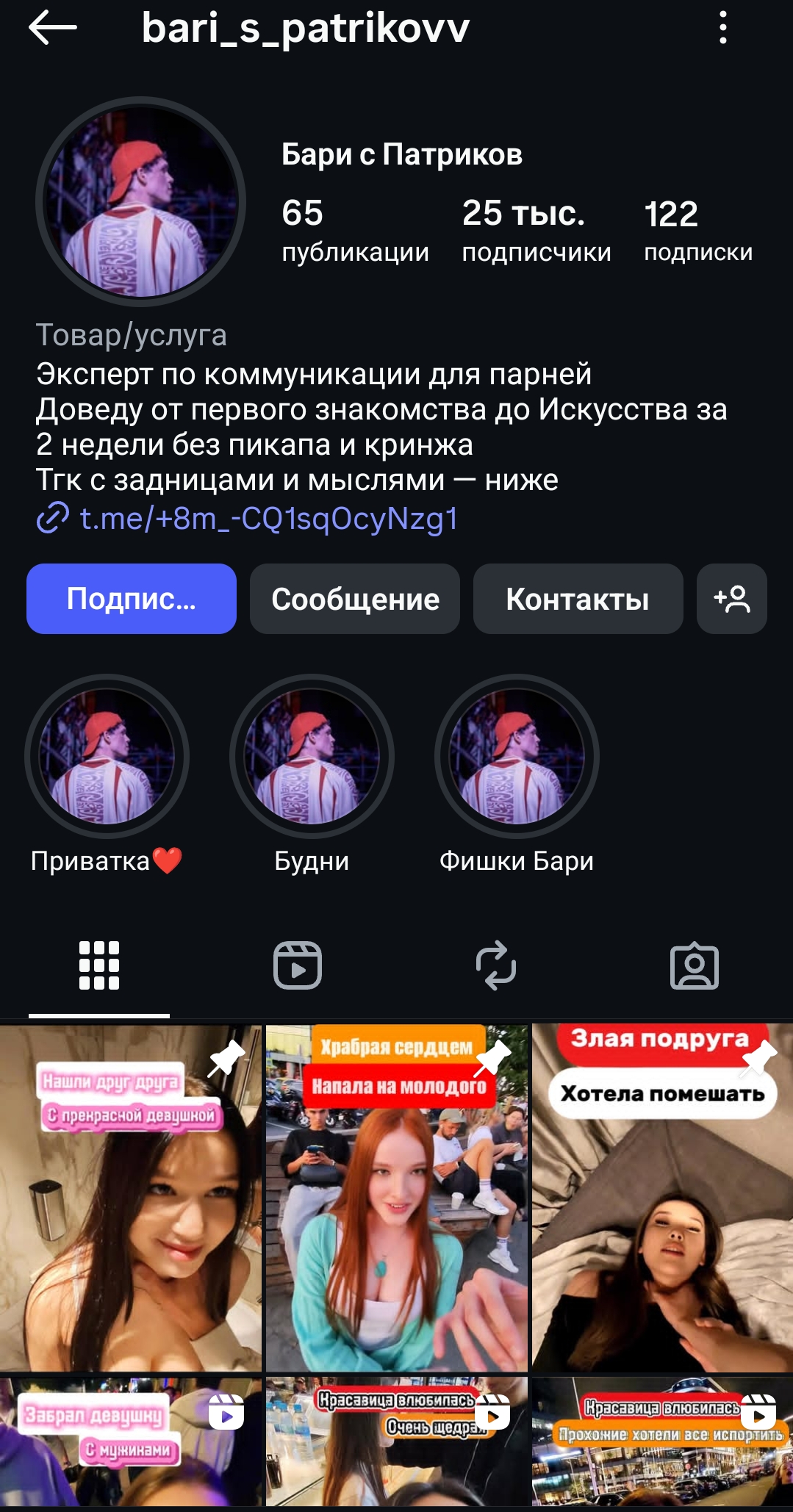Open the 122 подписки list

pos(697,230)
